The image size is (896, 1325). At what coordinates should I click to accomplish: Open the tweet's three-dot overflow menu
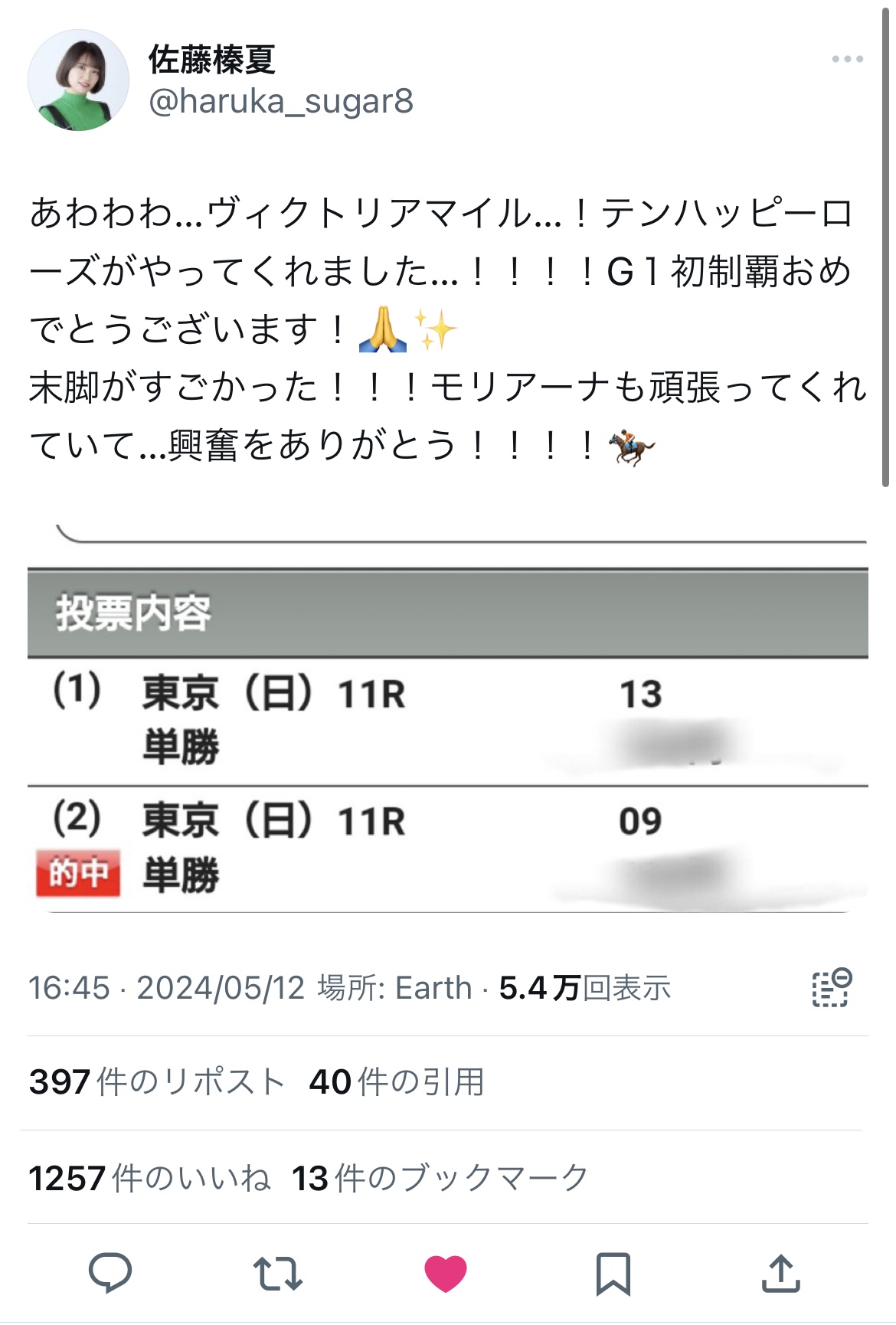[x=847, y=59]
